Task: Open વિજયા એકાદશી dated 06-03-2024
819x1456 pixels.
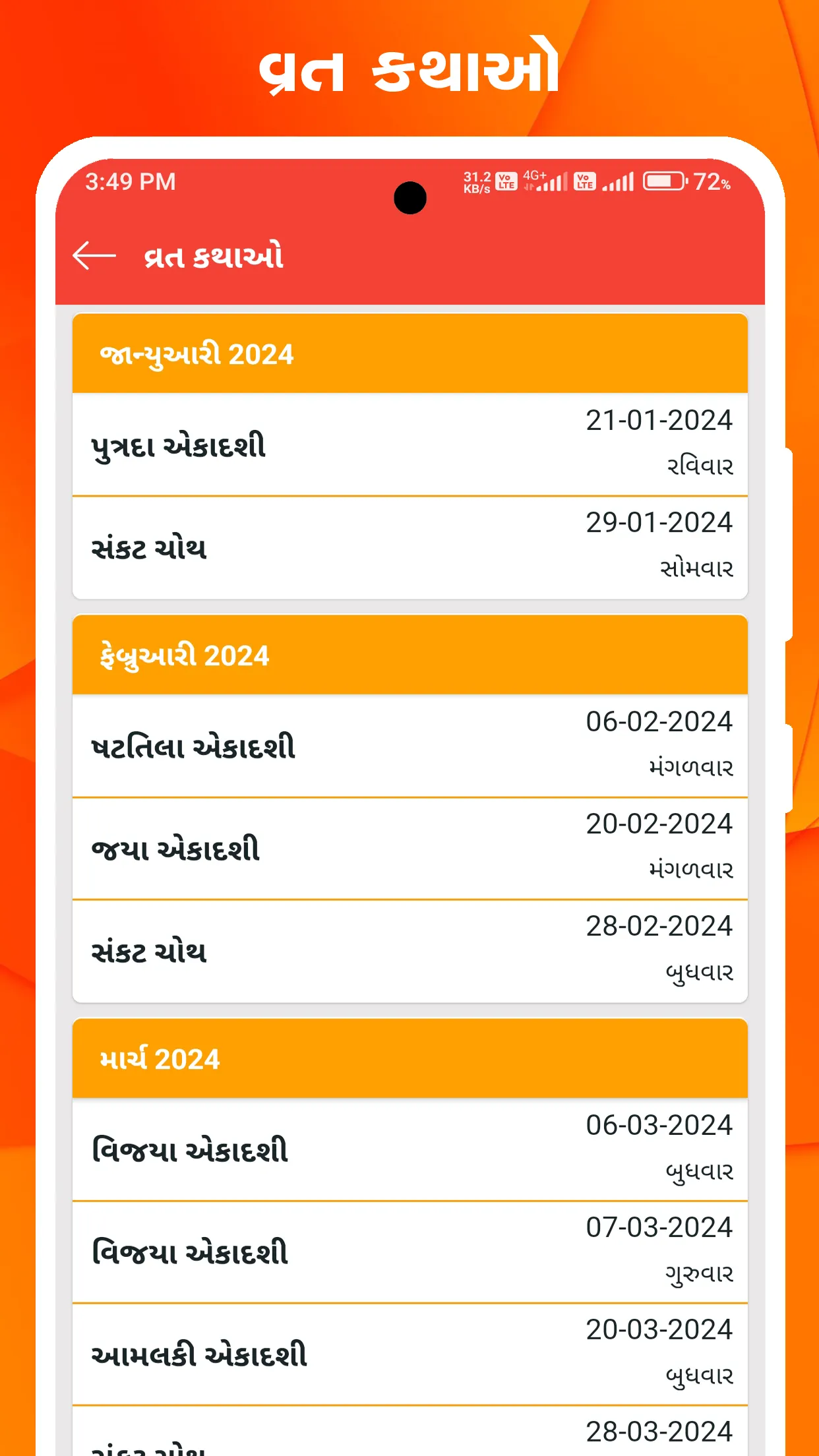Action: point(409,1150)
